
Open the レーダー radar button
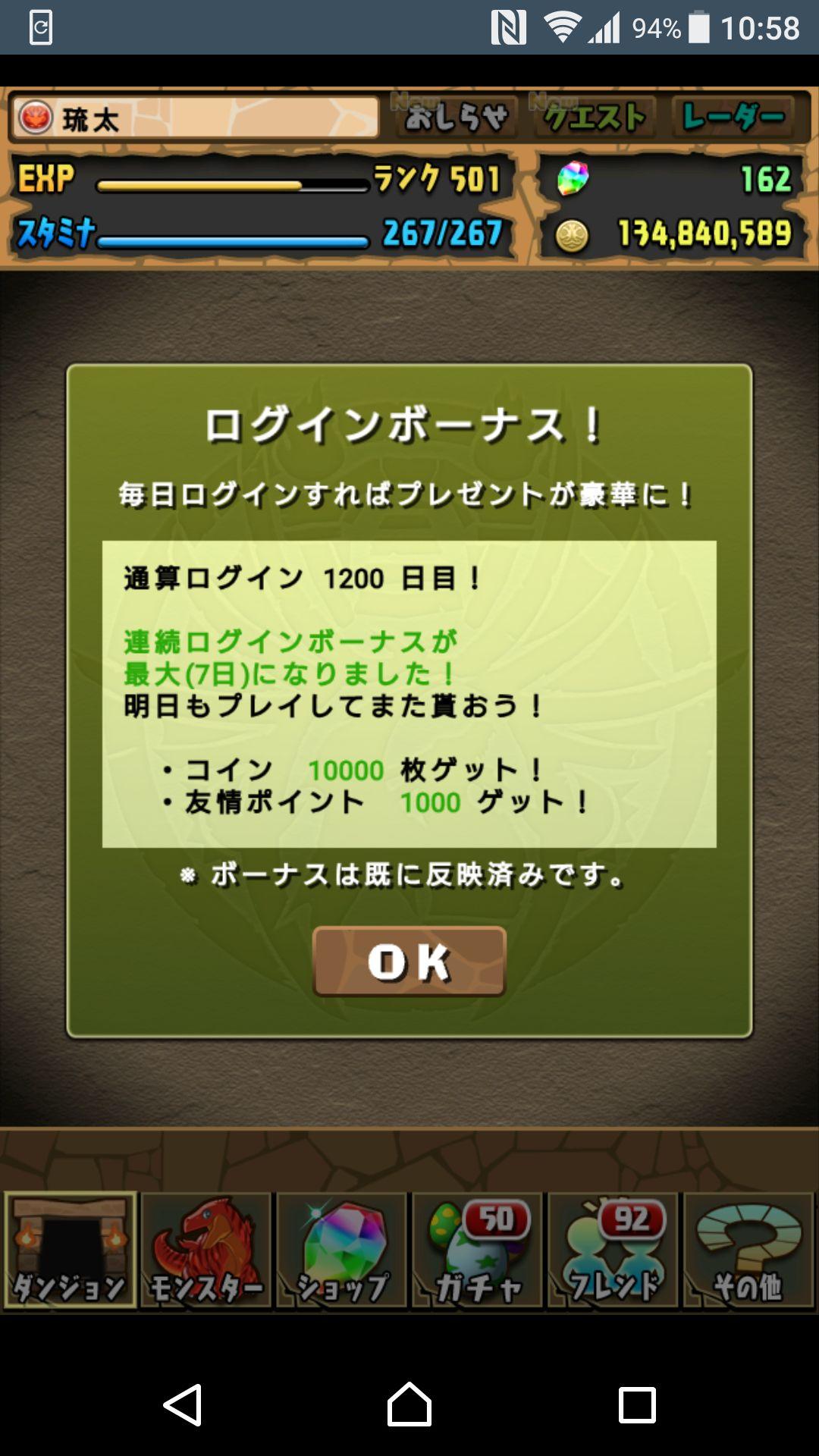733,118
